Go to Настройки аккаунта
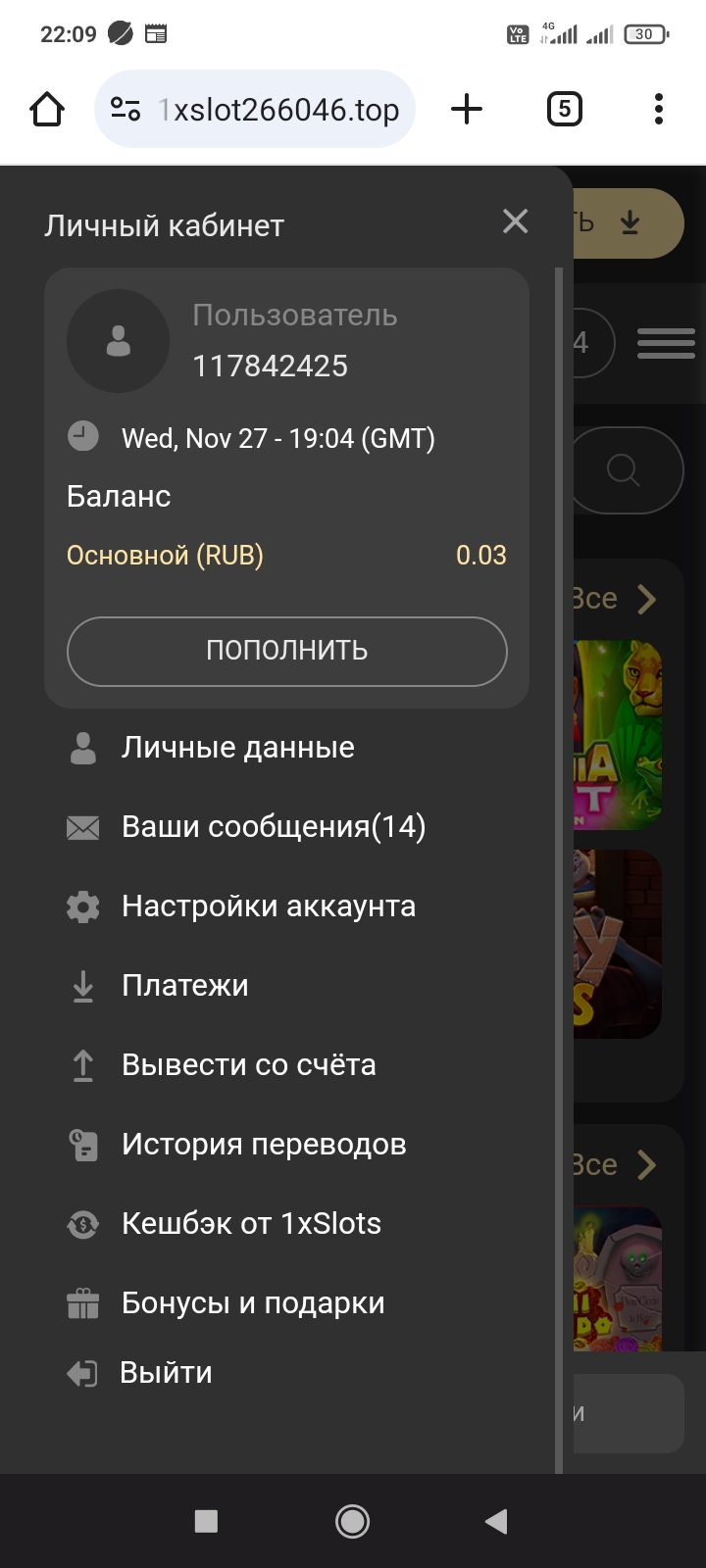 point(268,906)
